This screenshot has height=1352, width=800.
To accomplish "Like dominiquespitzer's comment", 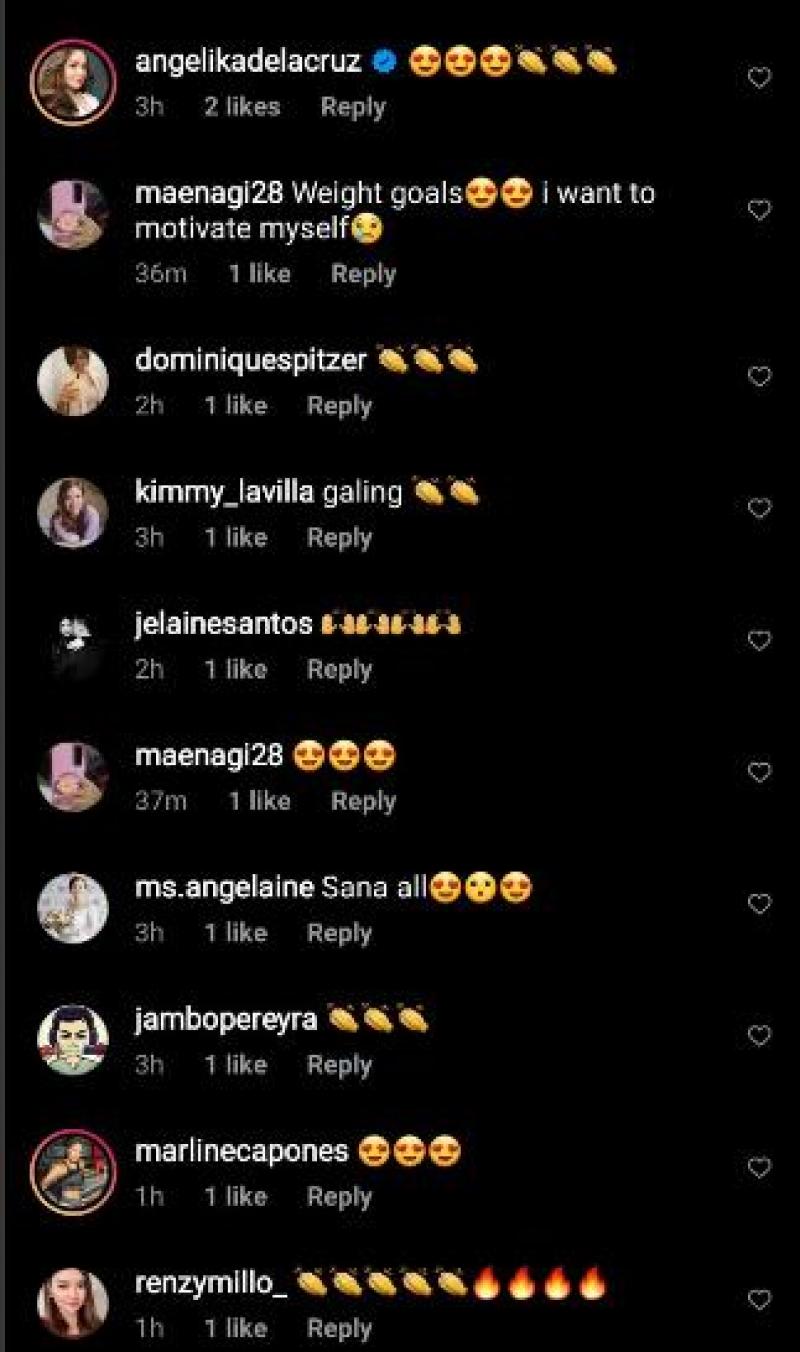I will 760,376.
